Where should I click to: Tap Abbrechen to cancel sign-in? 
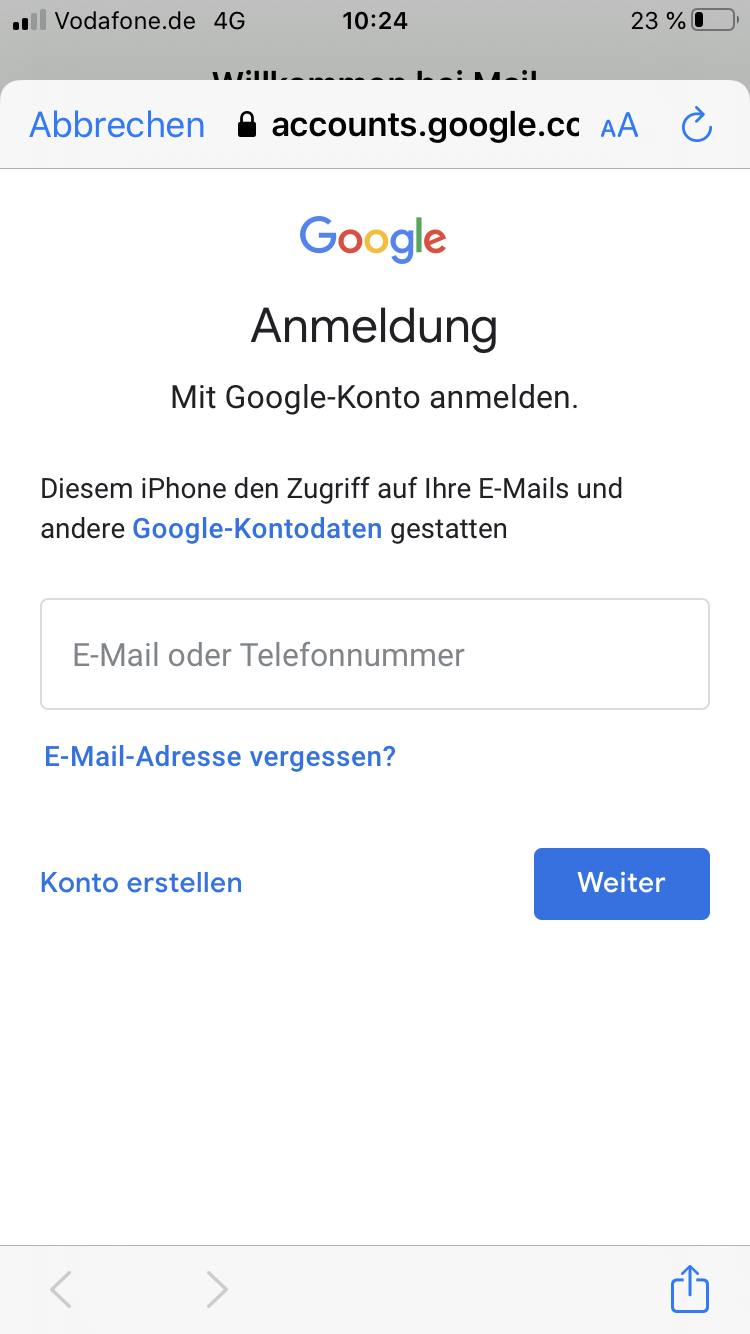click(x=117, y=125)
